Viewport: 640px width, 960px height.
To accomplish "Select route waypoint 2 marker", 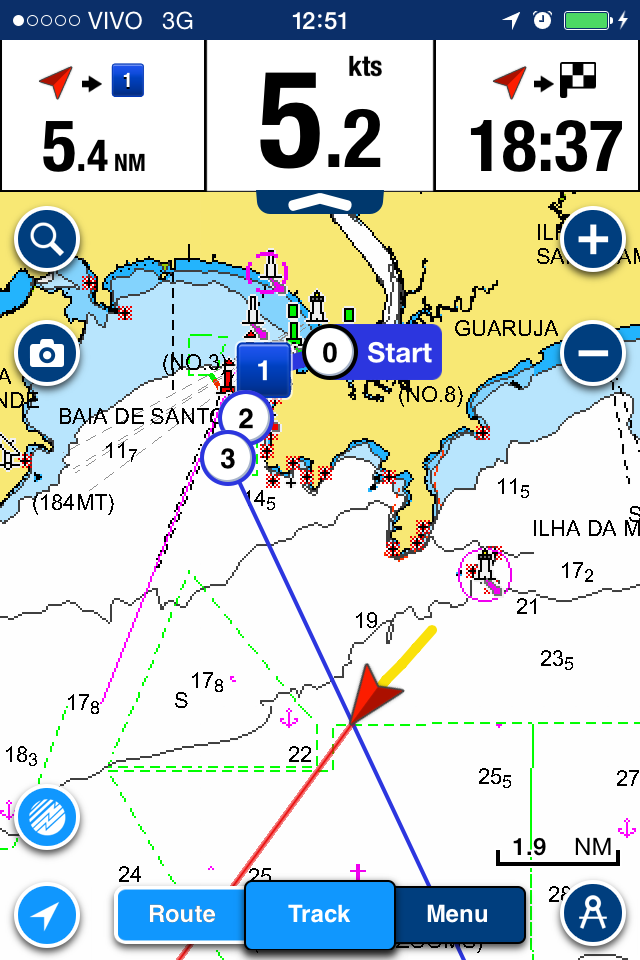I will click(247, 417).
